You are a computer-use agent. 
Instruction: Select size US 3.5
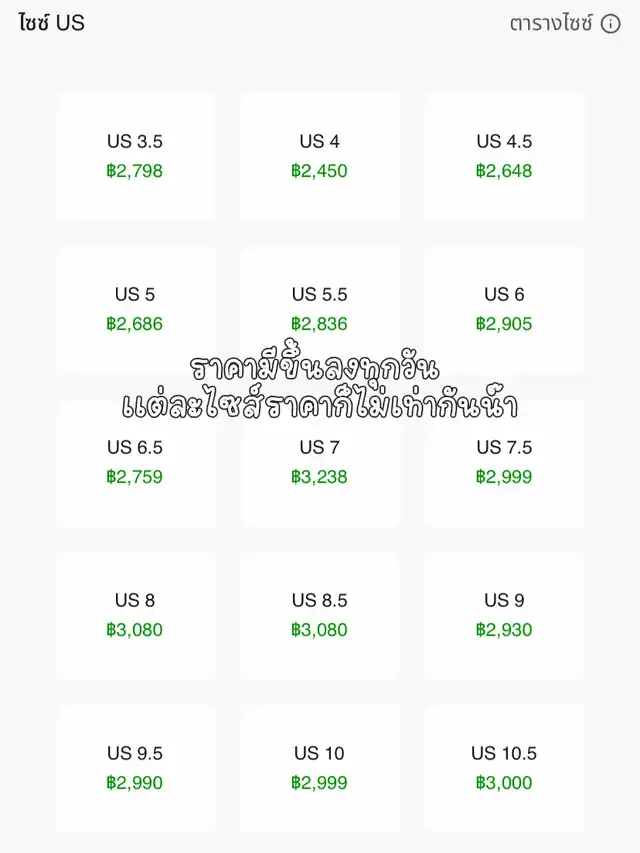tap(135, 156)
